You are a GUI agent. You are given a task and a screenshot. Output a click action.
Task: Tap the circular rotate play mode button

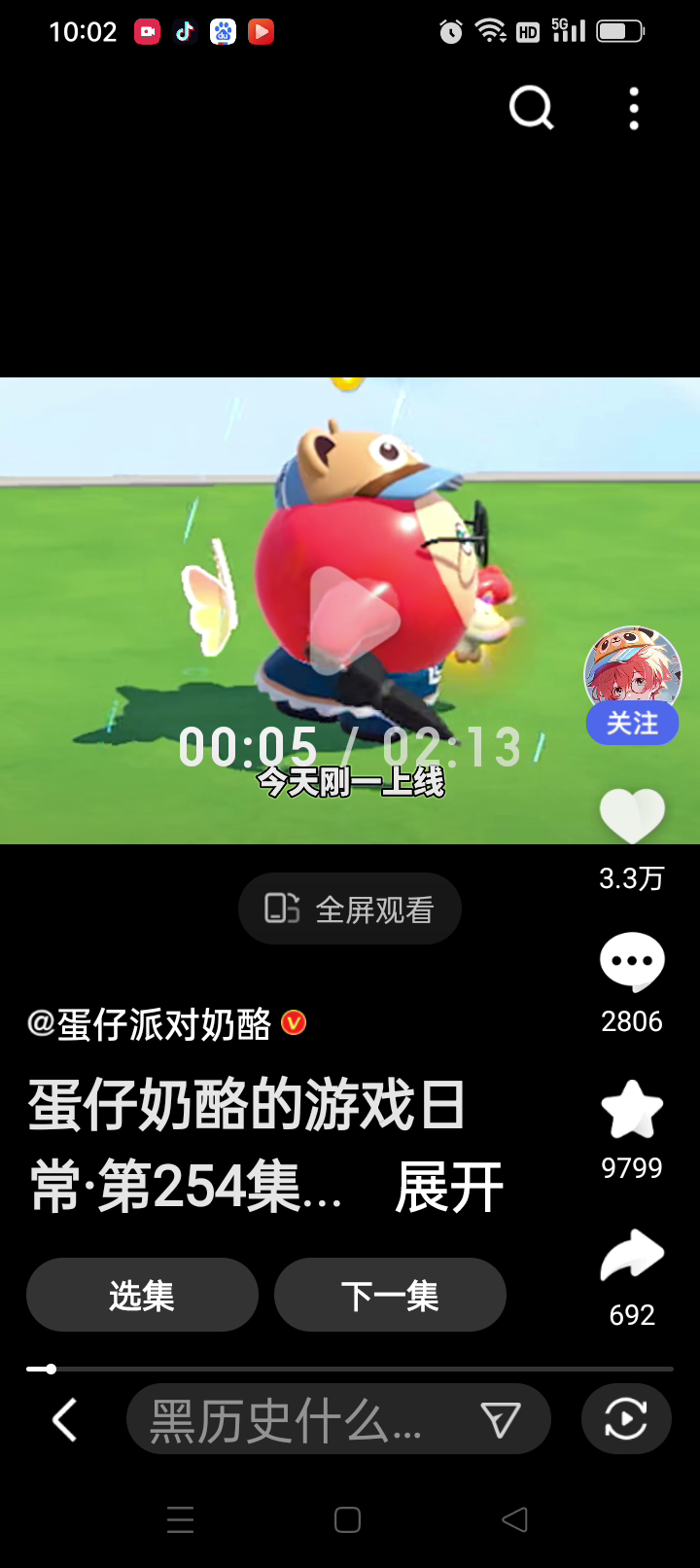pyautogui.click(x=626, y=1419)
